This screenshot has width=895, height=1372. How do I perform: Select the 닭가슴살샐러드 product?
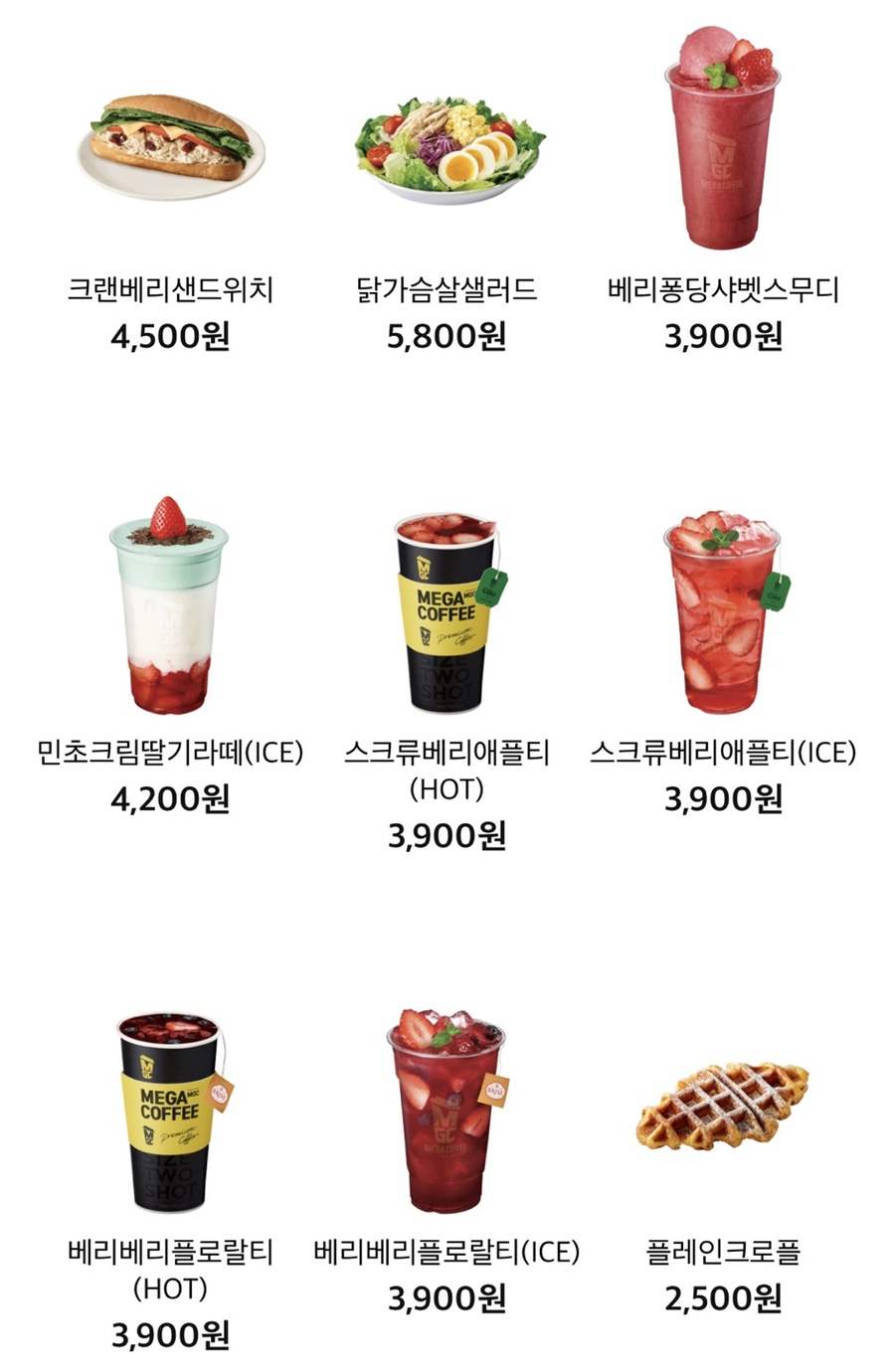(x=447, y=149)
